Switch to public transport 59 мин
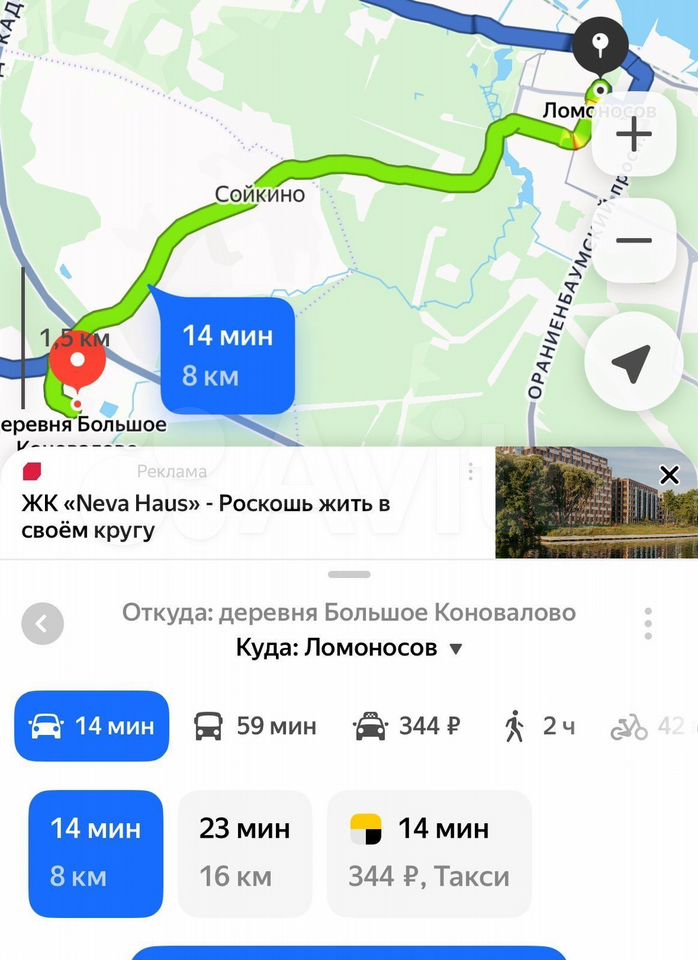The width and height of the screenshot is (698, 960). coord(254,726)
